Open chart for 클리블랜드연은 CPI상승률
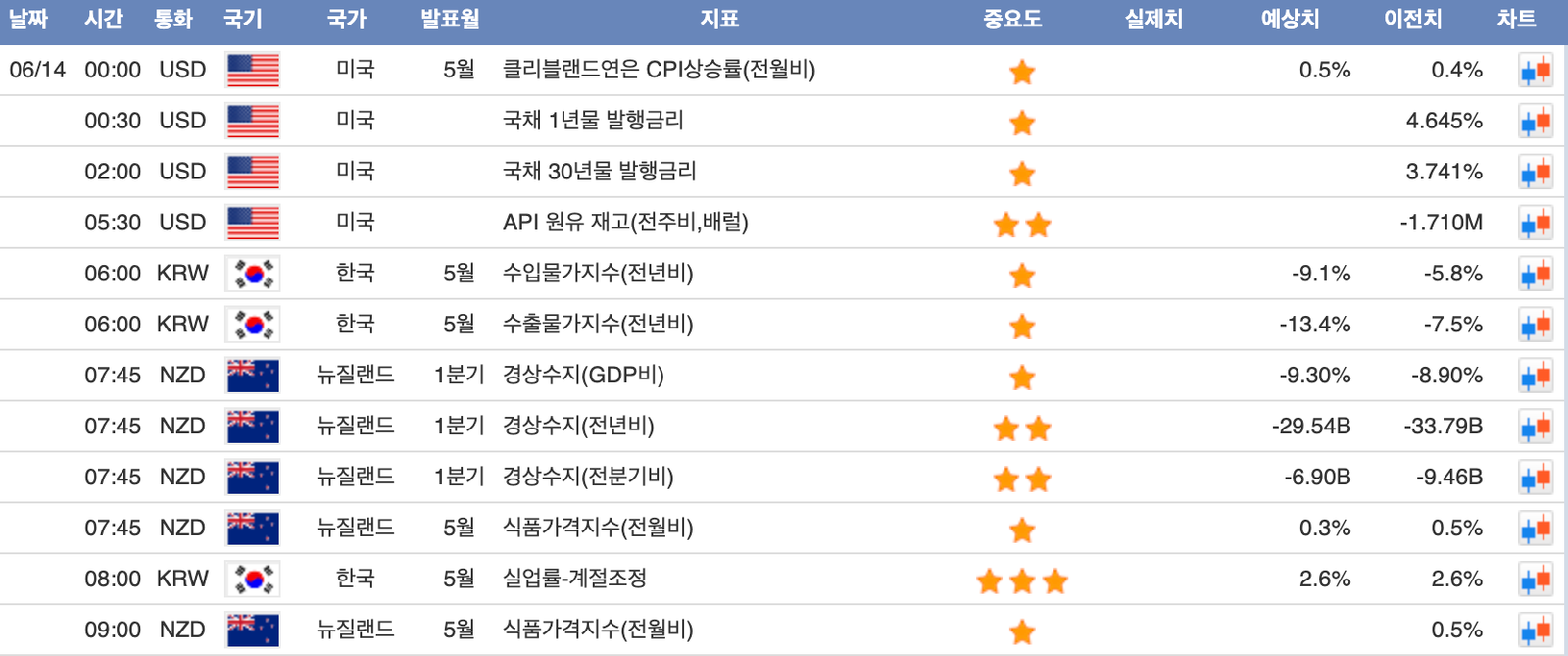Image resolution: width=1568 pixels, height=656 pixels. point(1536,71)
